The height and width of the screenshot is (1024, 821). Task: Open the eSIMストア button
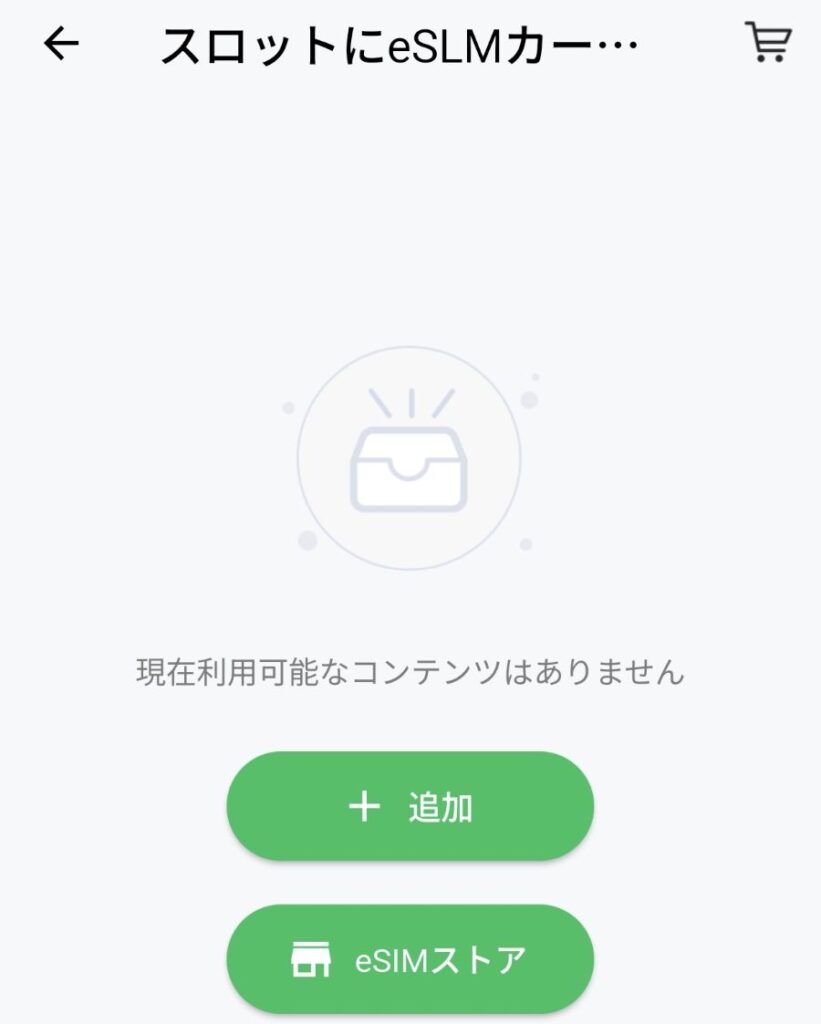pyautogui.click(x=410, y=960)
